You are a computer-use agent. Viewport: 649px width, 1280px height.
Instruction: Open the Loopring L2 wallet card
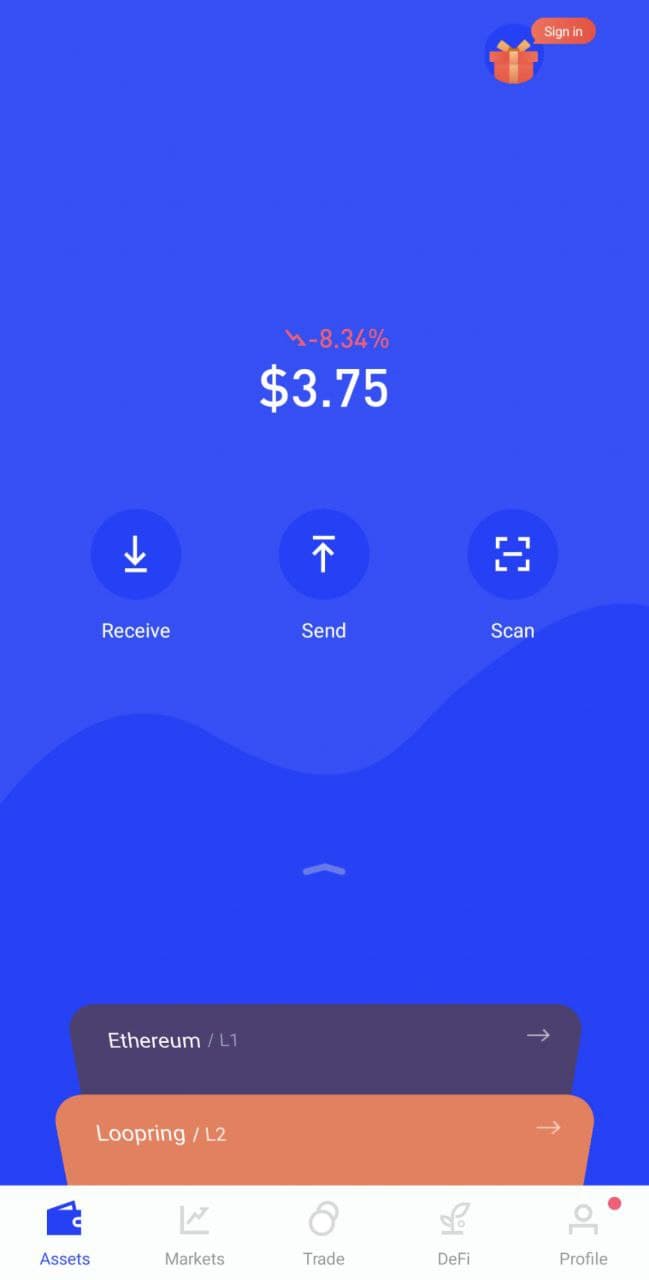[x=325, y=1135]
